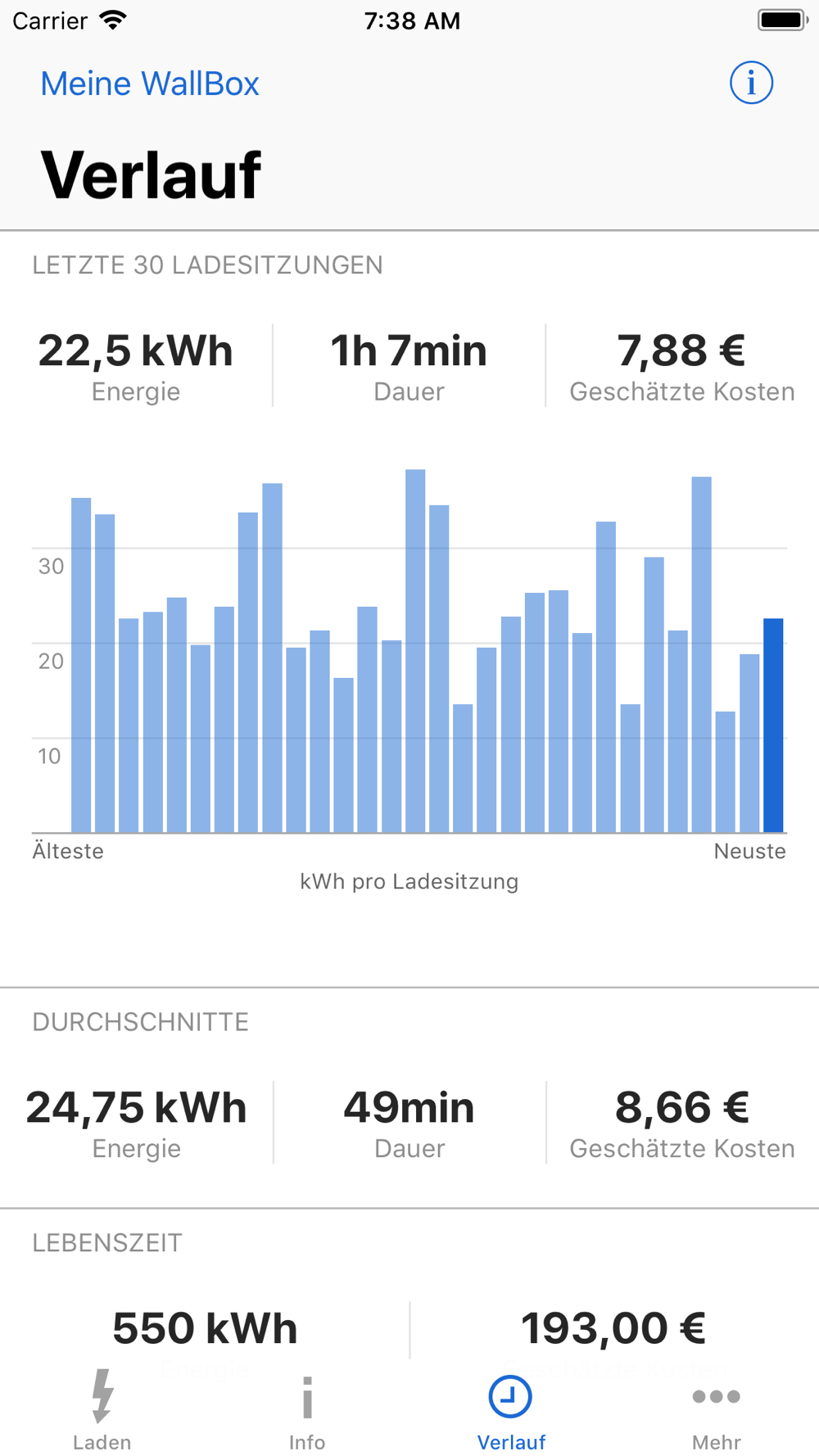Open the Mehr tab

pos(717,1410)
